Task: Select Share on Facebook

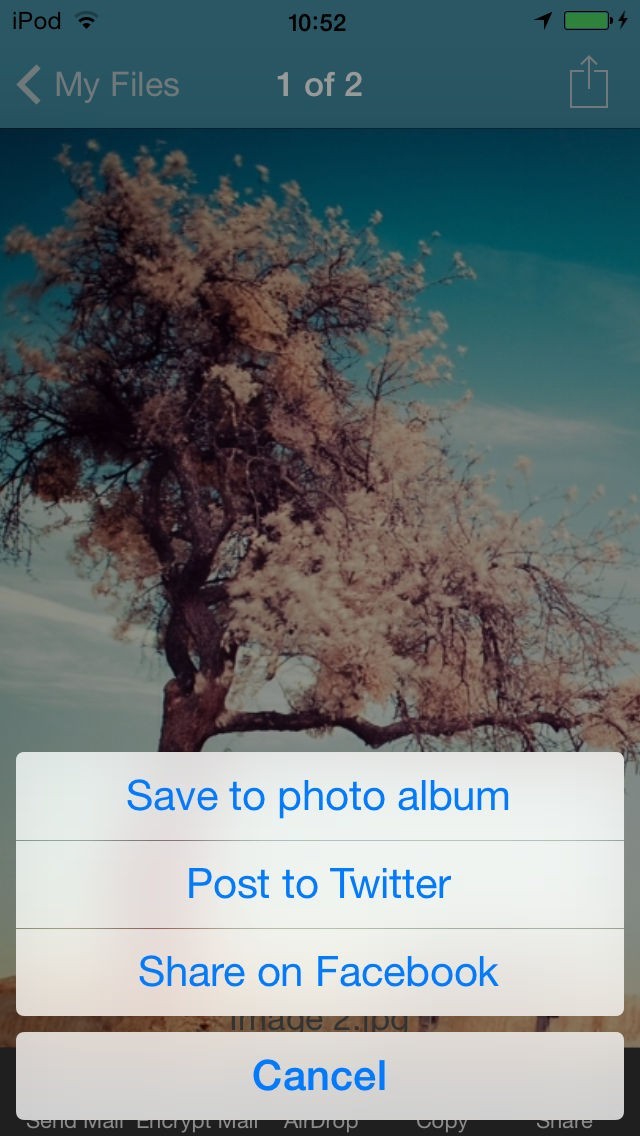Action: [x=318, y=972]
